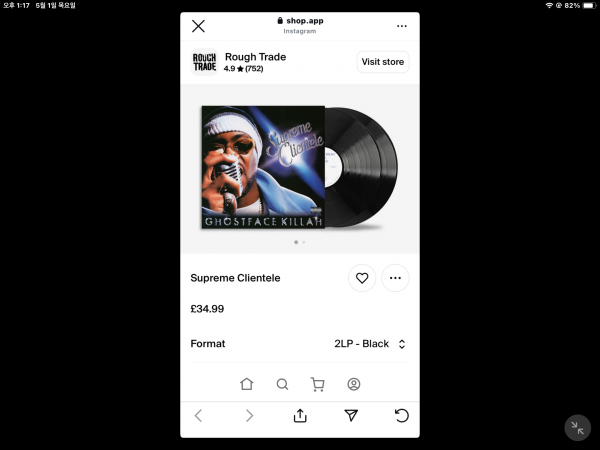This screenshot has width=600, height=450.
Task: Open more options next to the heart
Action: pyautogui.click(x=395, y=278)
